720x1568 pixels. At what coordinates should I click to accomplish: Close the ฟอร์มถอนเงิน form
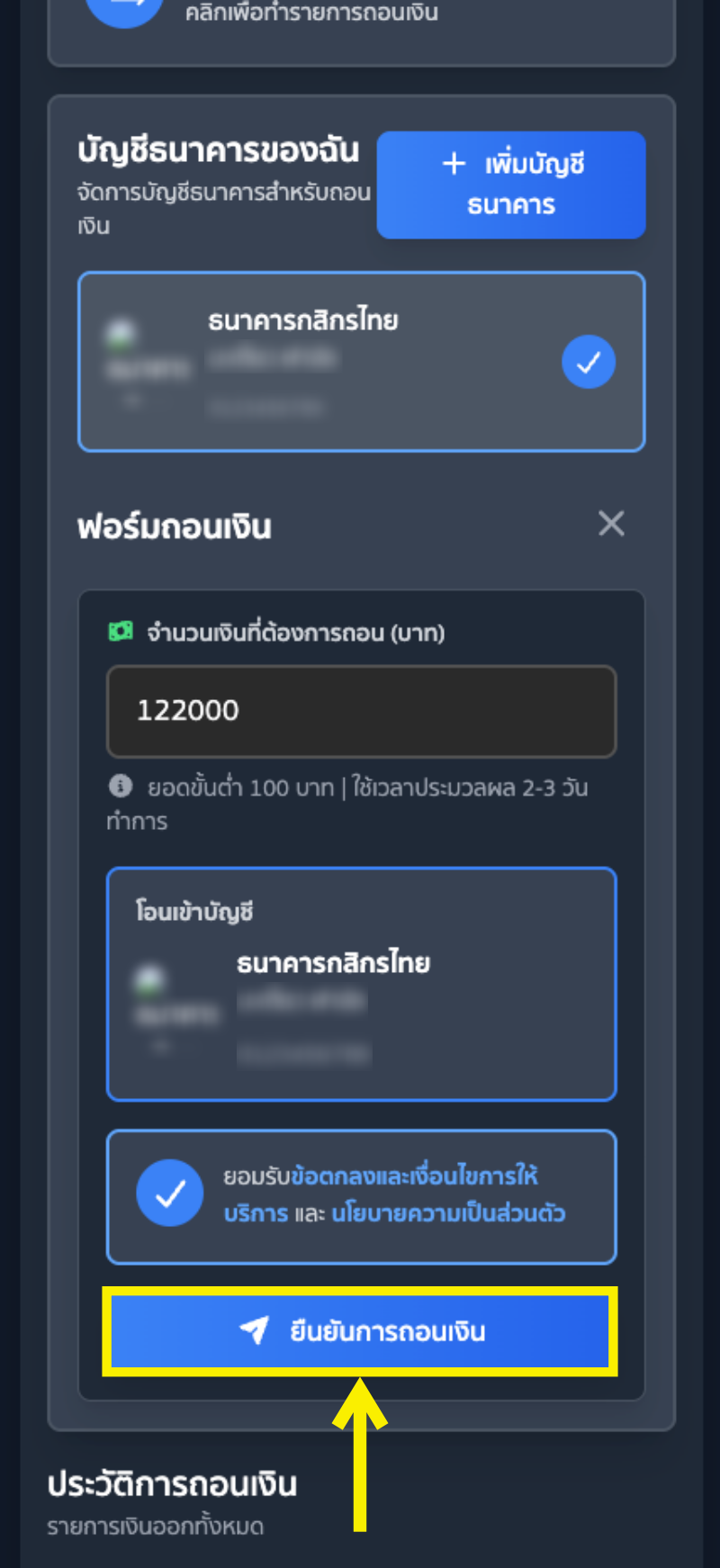[611, 523]
